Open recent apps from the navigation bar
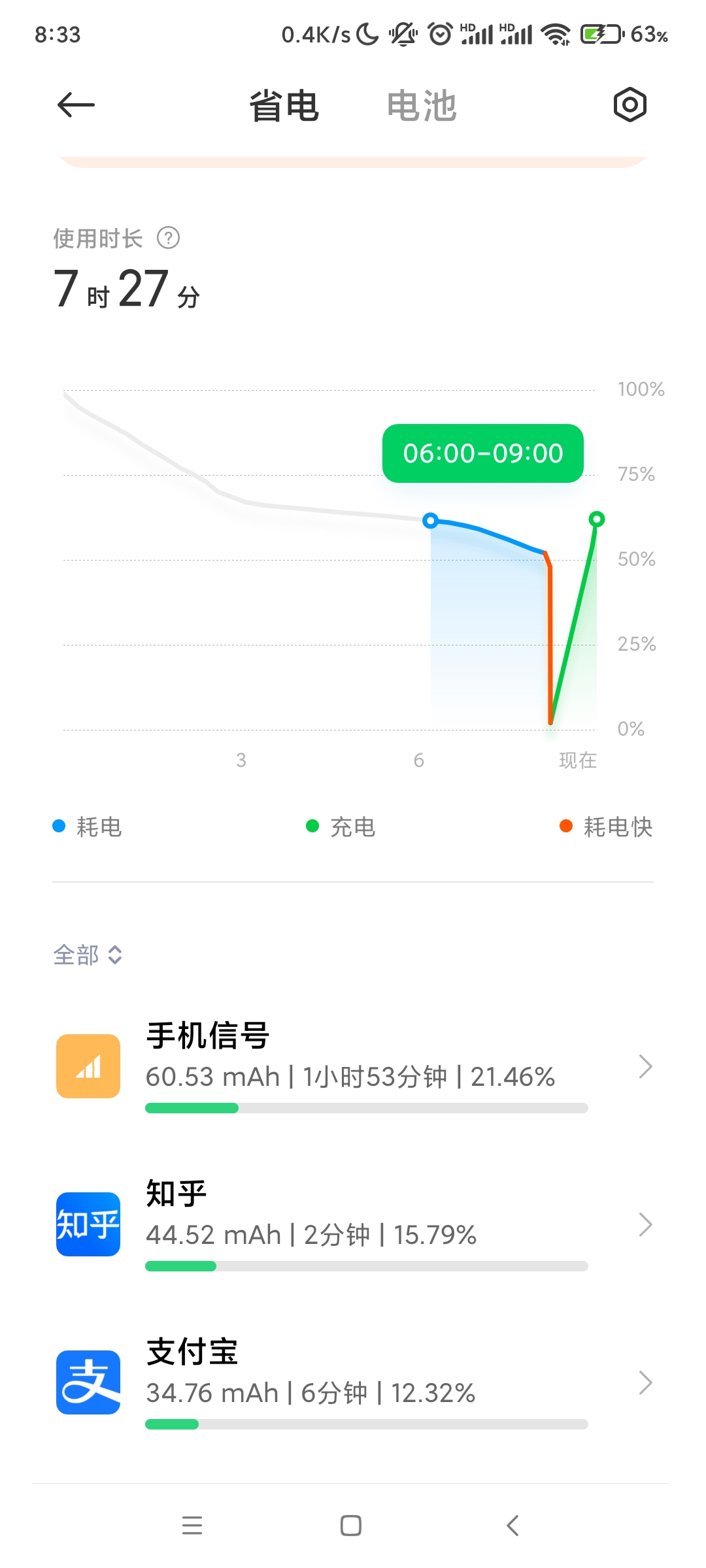 pos(192,1526)
